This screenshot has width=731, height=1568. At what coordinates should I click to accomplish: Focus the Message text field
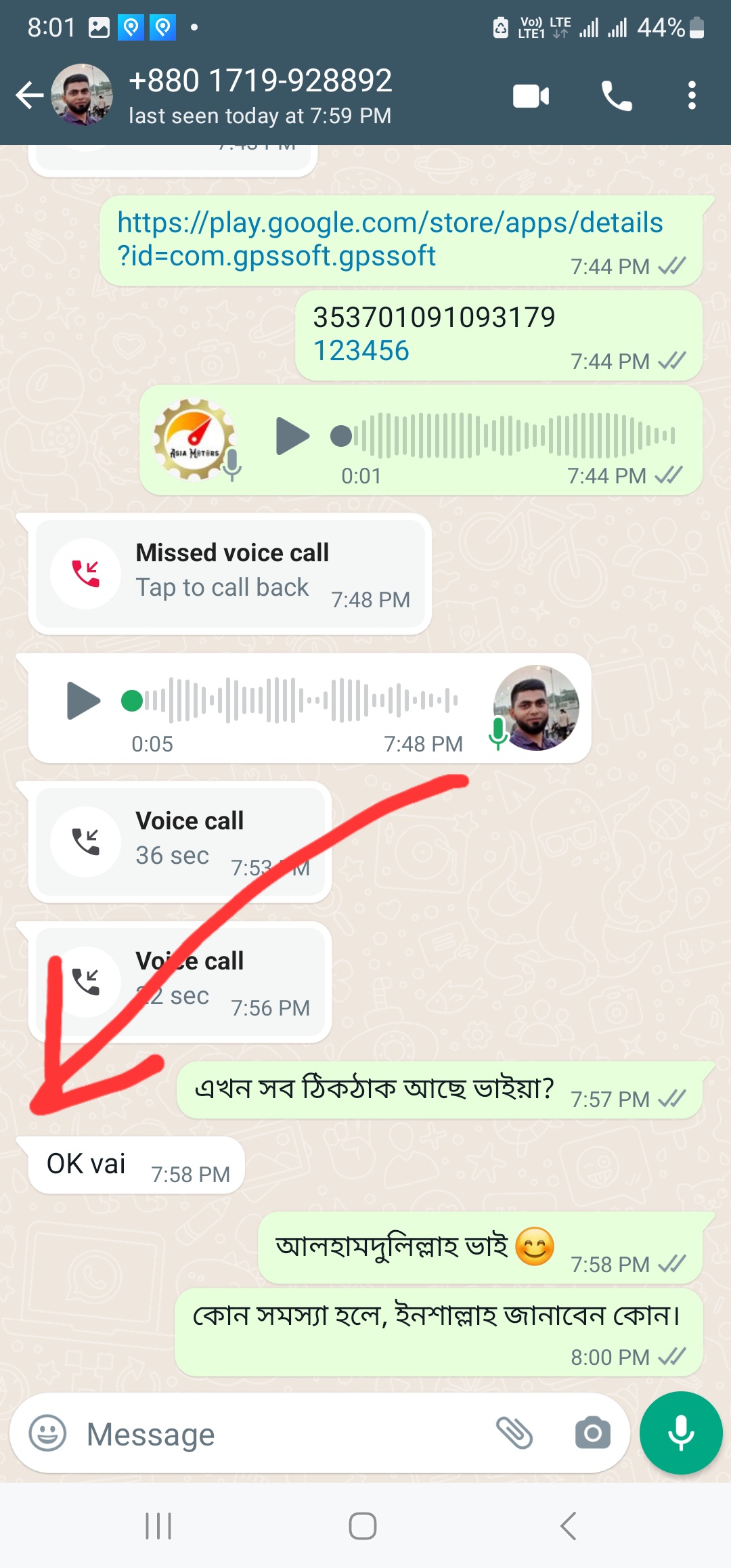284,1434
